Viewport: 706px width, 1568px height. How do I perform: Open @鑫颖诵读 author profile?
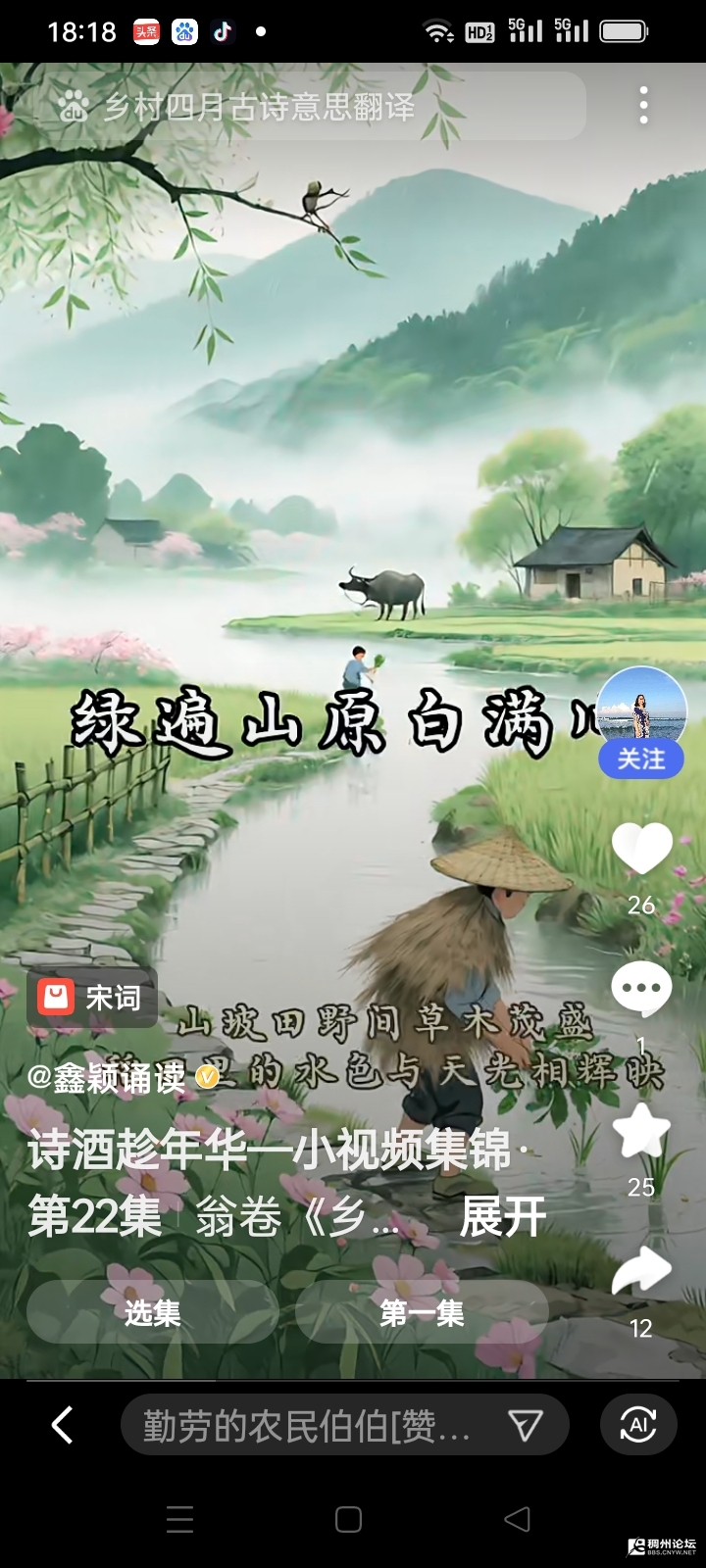pos(108,1078)
